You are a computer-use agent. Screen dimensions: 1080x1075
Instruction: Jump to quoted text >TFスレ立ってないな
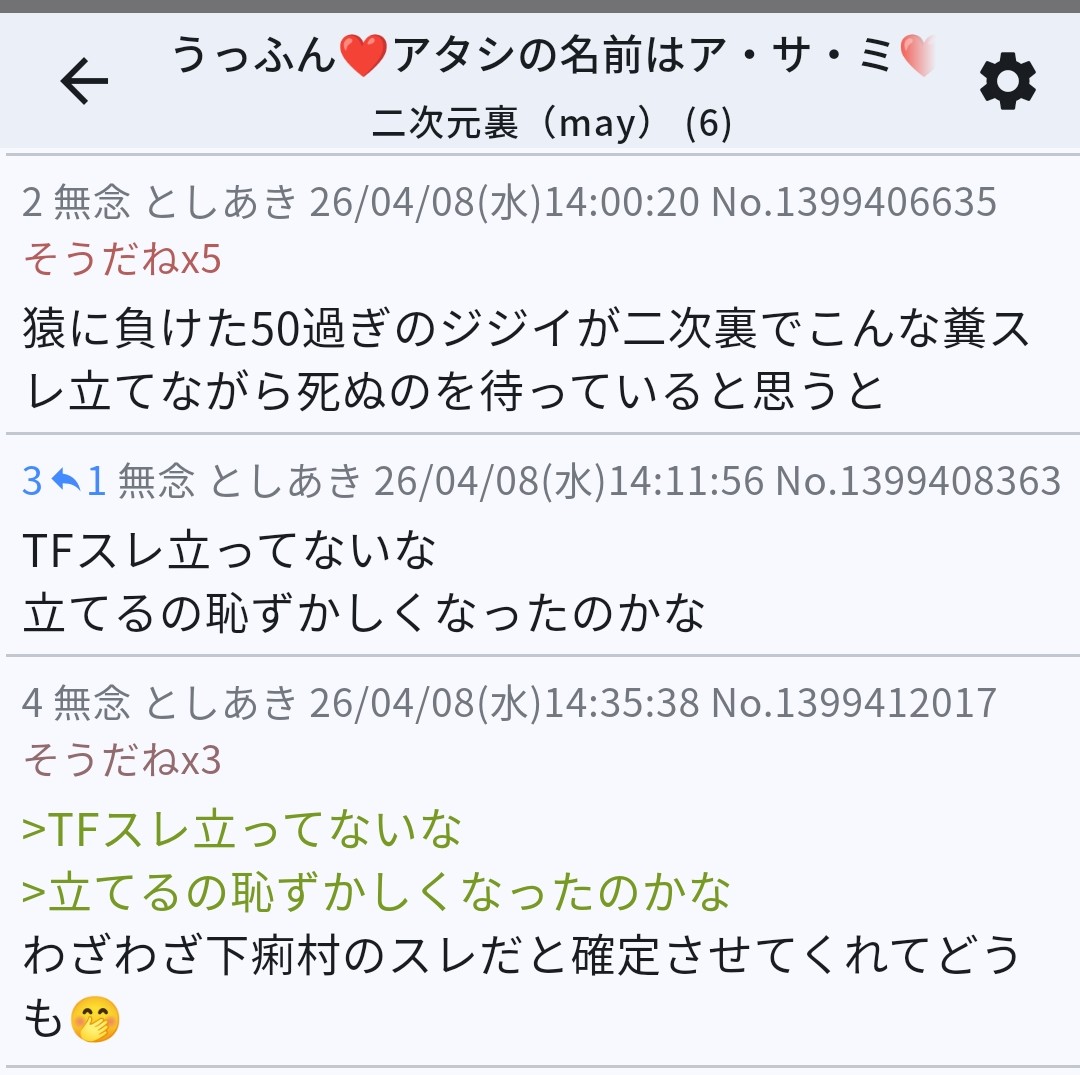pos(241,830)
